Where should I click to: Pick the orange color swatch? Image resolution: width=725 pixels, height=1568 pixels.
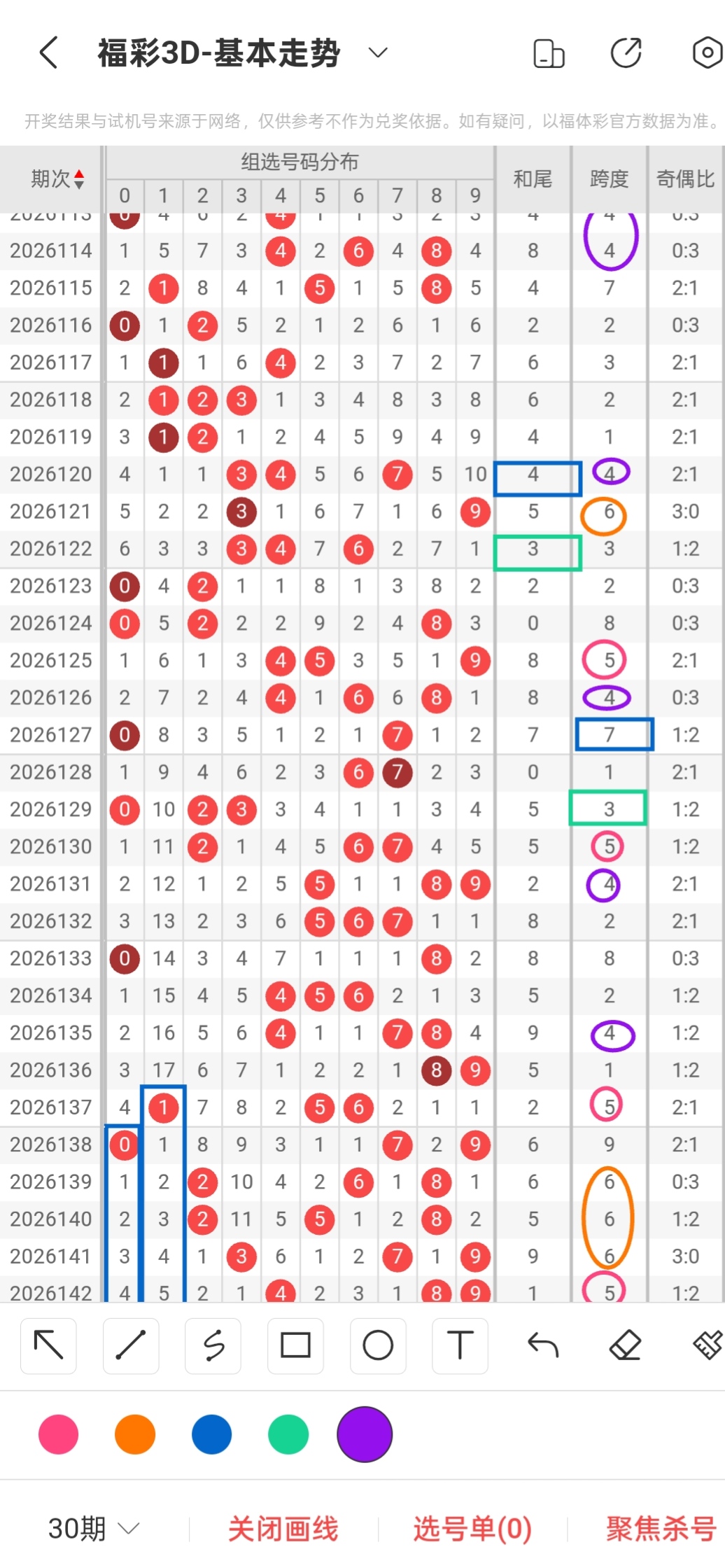(135, 1434)
